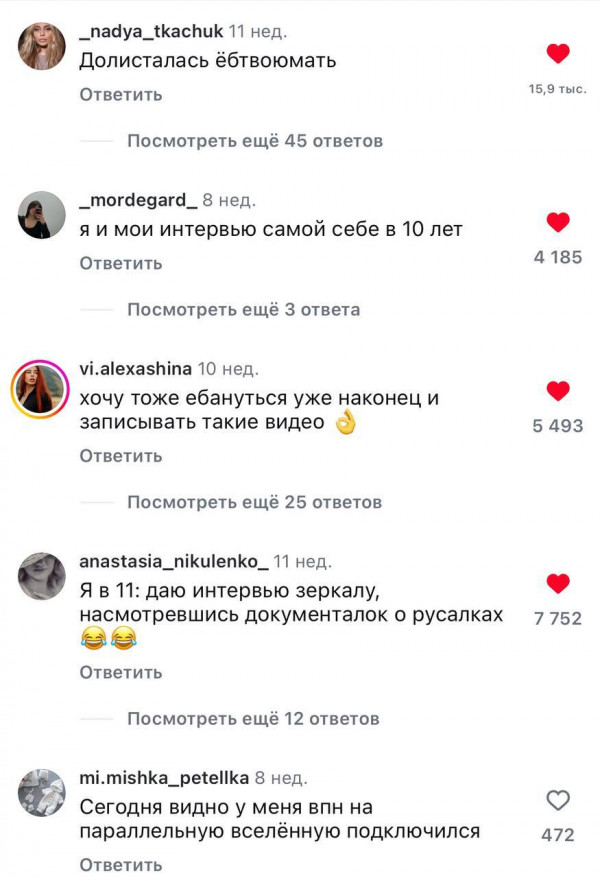Tap the heart on anastasia_nikulenko_'s comment
This screenshot has height=878, width=600.
[x=558, y=583]
